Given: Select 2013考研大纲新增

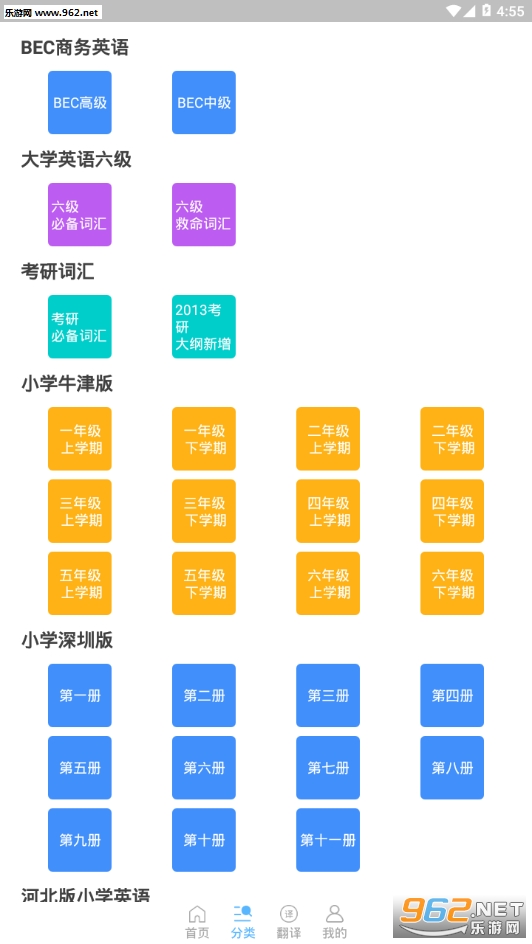Looking at the screenshot, I should pos(203,326).
